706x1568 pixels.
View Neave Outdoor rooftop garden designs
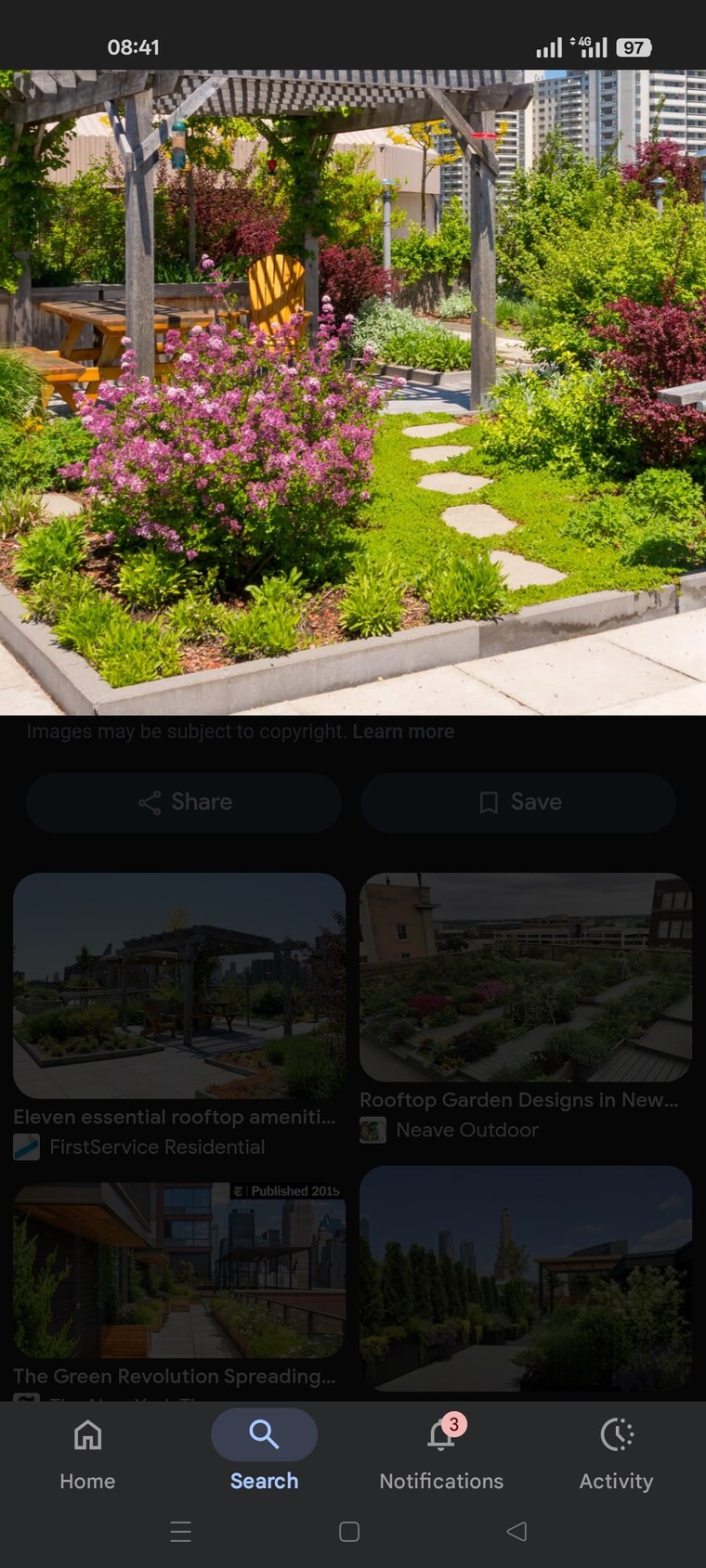(526, 978)
